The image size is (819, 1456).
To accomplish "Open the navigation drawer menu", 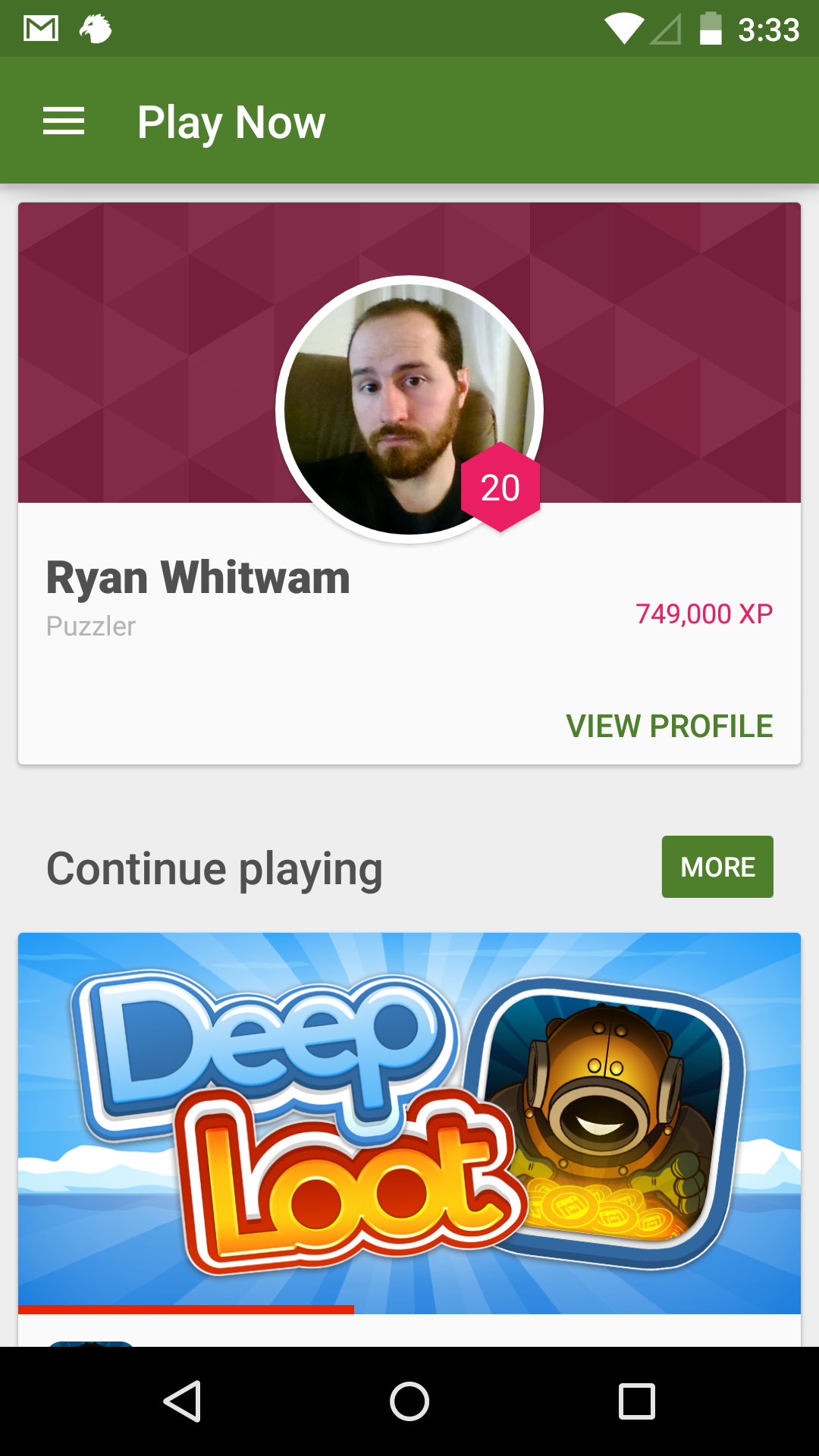I will pyautogui.click(x=64, y=121).
